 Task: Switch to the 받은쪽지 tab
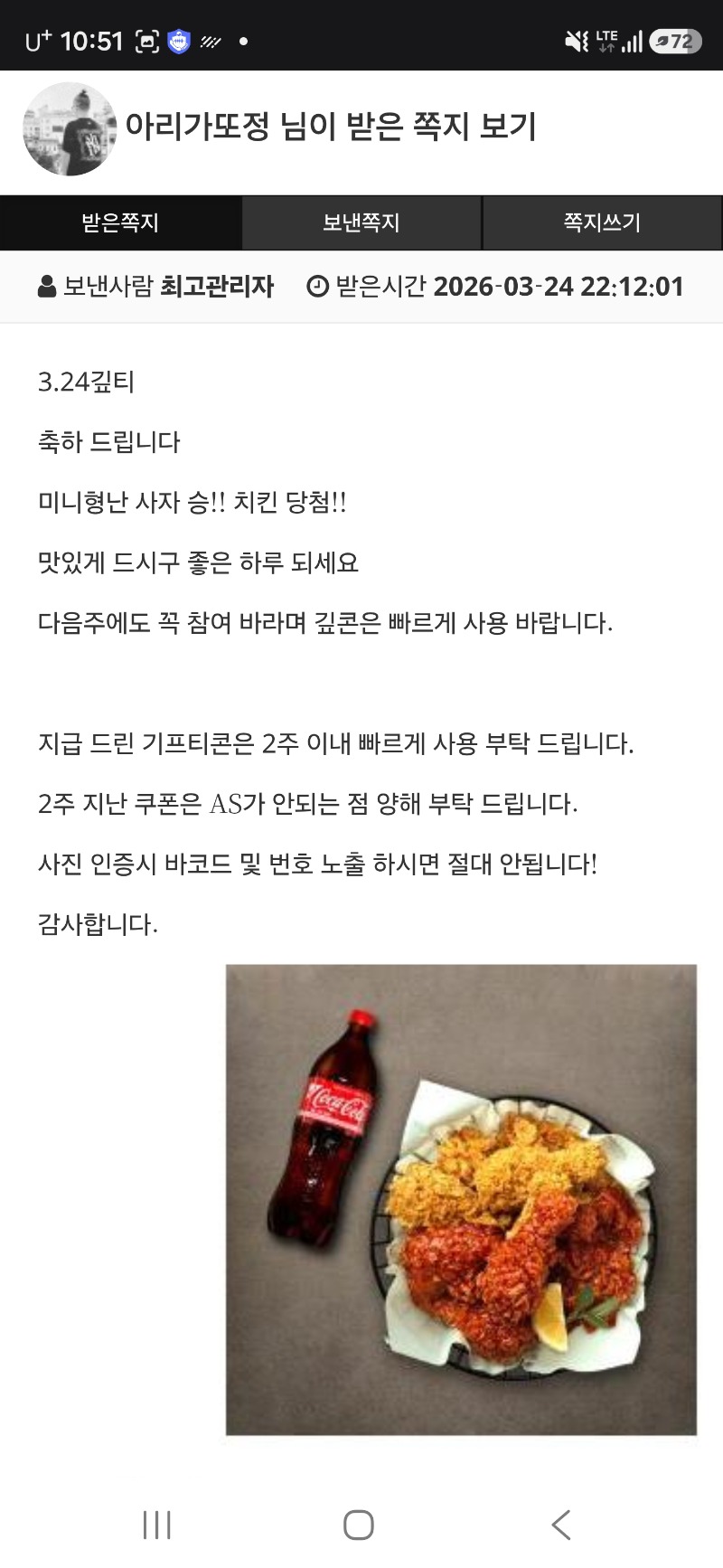click(x=120, y=222)
